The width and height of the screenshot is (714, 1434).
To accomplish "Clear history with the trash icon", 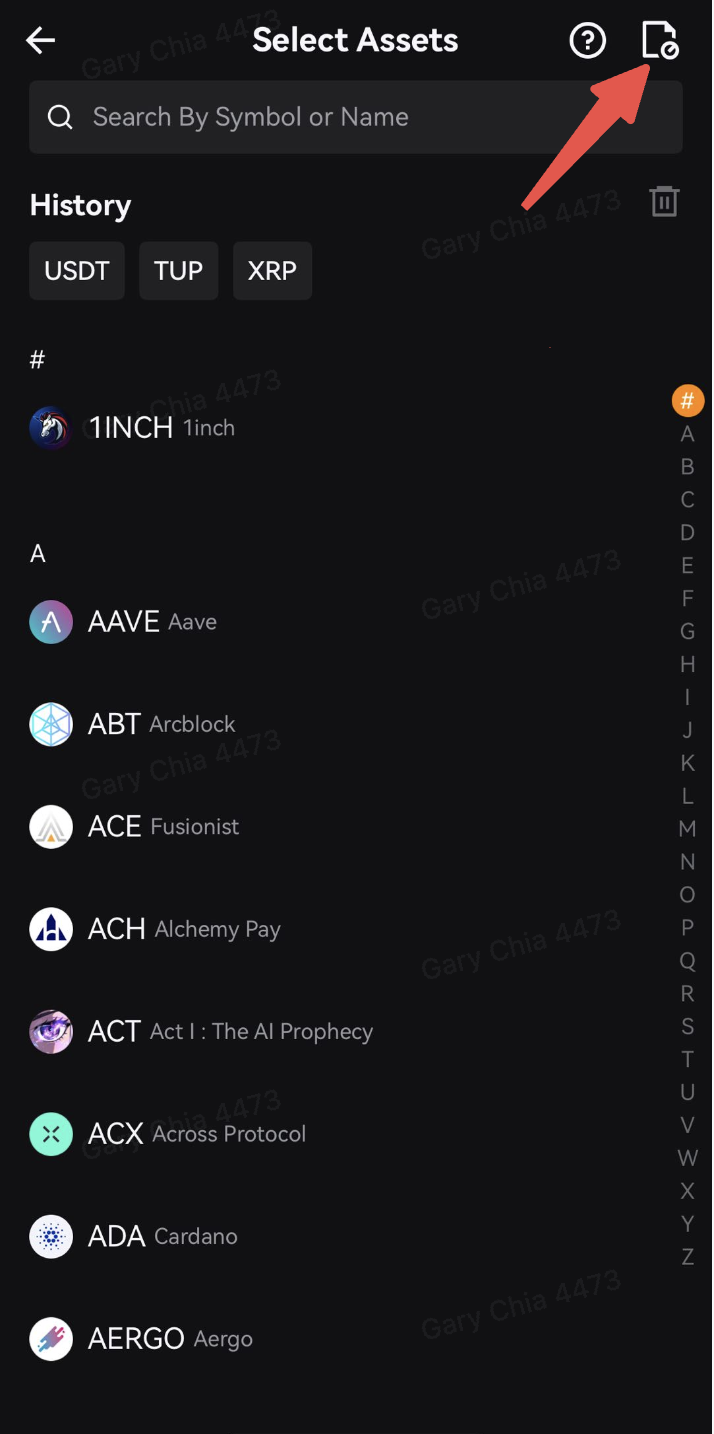I will coord(665,201).
